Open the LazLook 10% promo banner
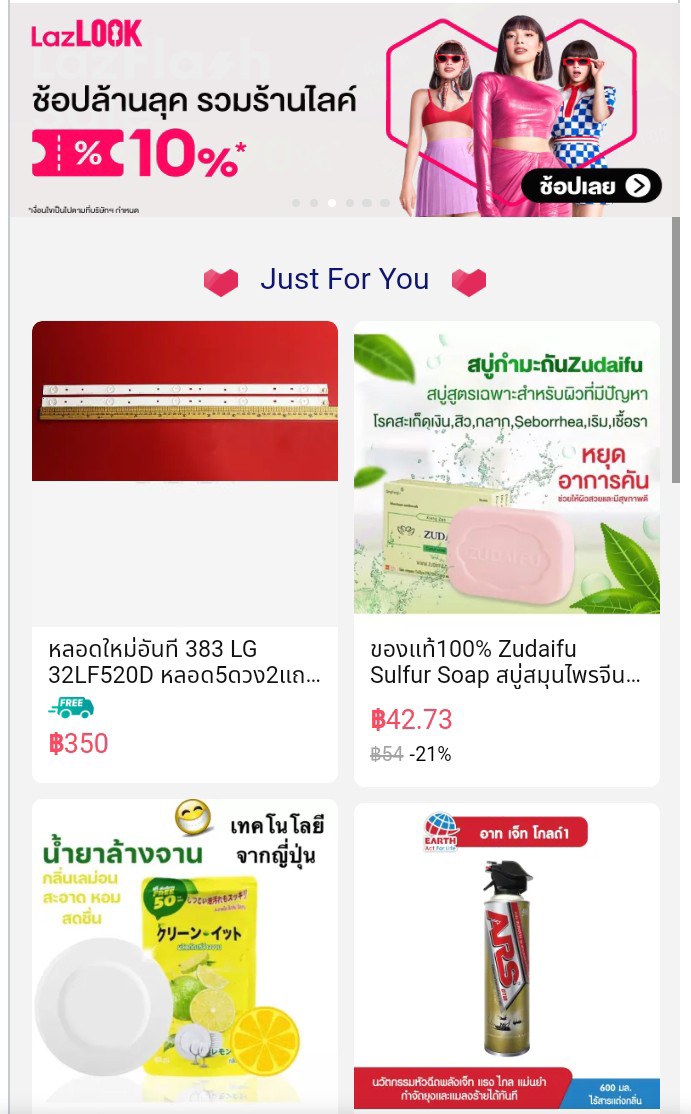 (x=344, y=110)
